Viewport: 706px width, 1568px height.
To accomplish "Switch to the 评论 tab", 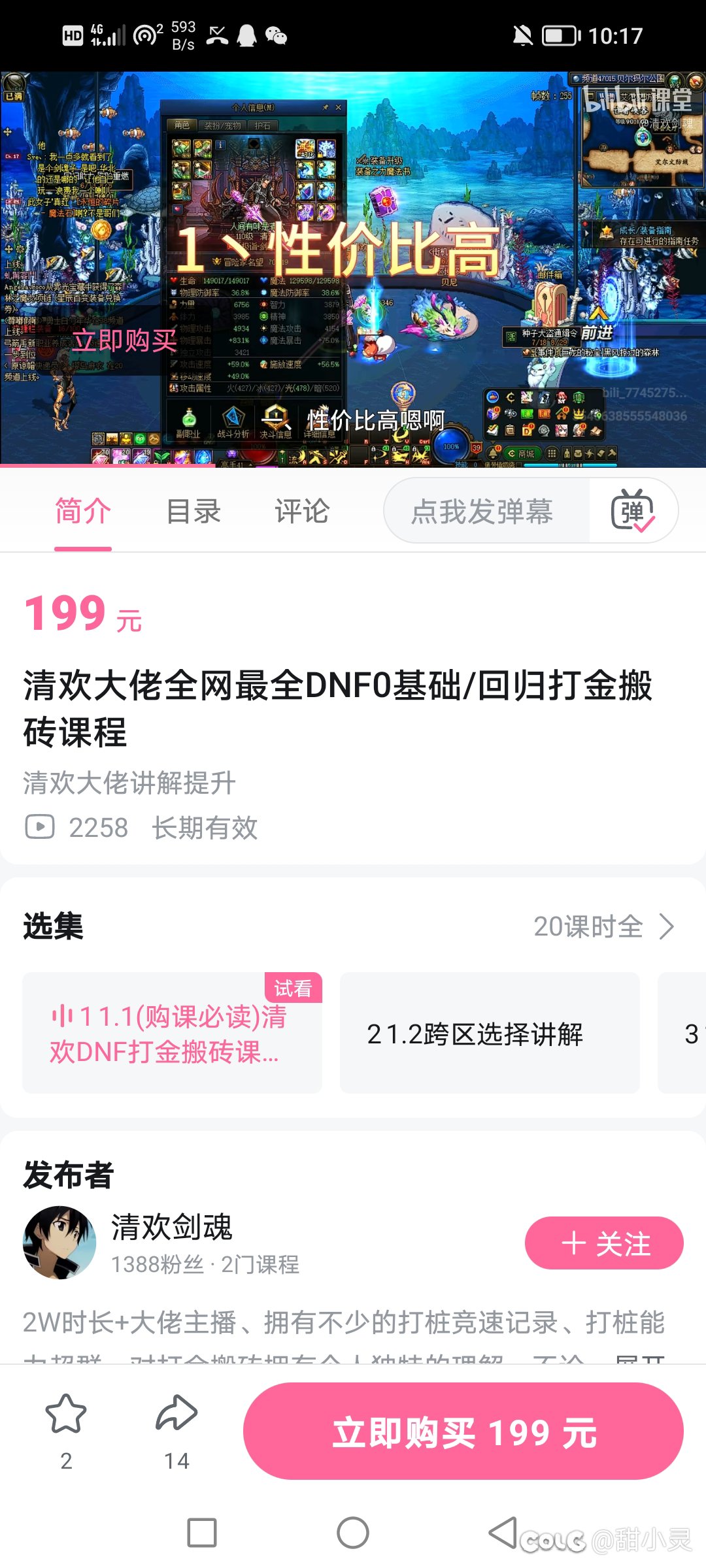I will (302, 511).
